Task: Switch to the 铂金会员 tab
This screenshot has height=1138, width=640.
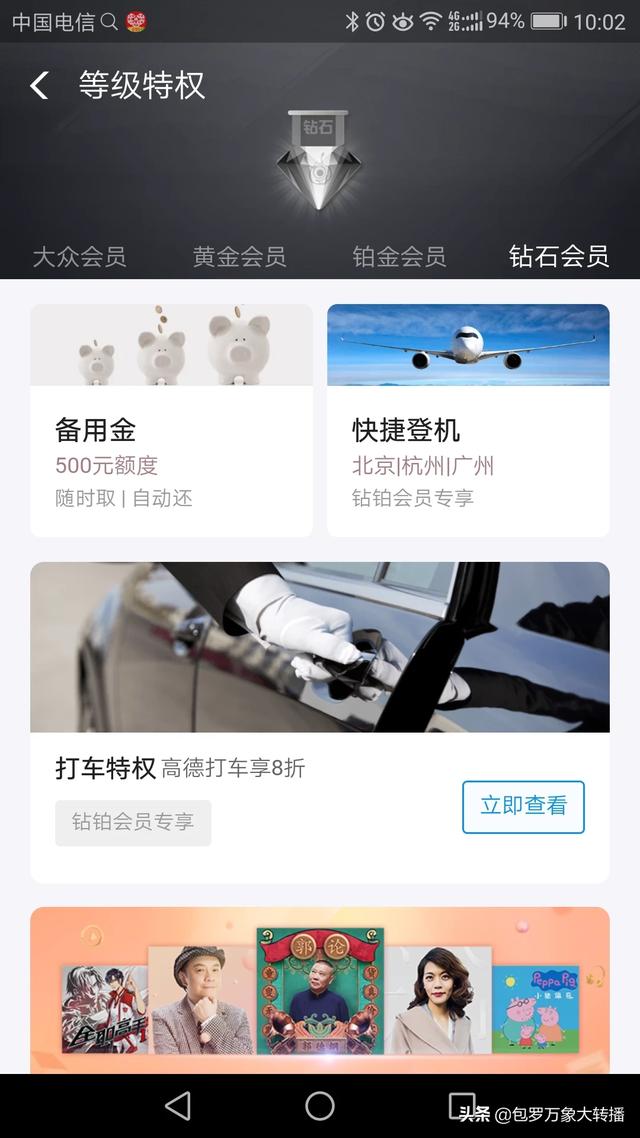Action: [x=399, y=257]
